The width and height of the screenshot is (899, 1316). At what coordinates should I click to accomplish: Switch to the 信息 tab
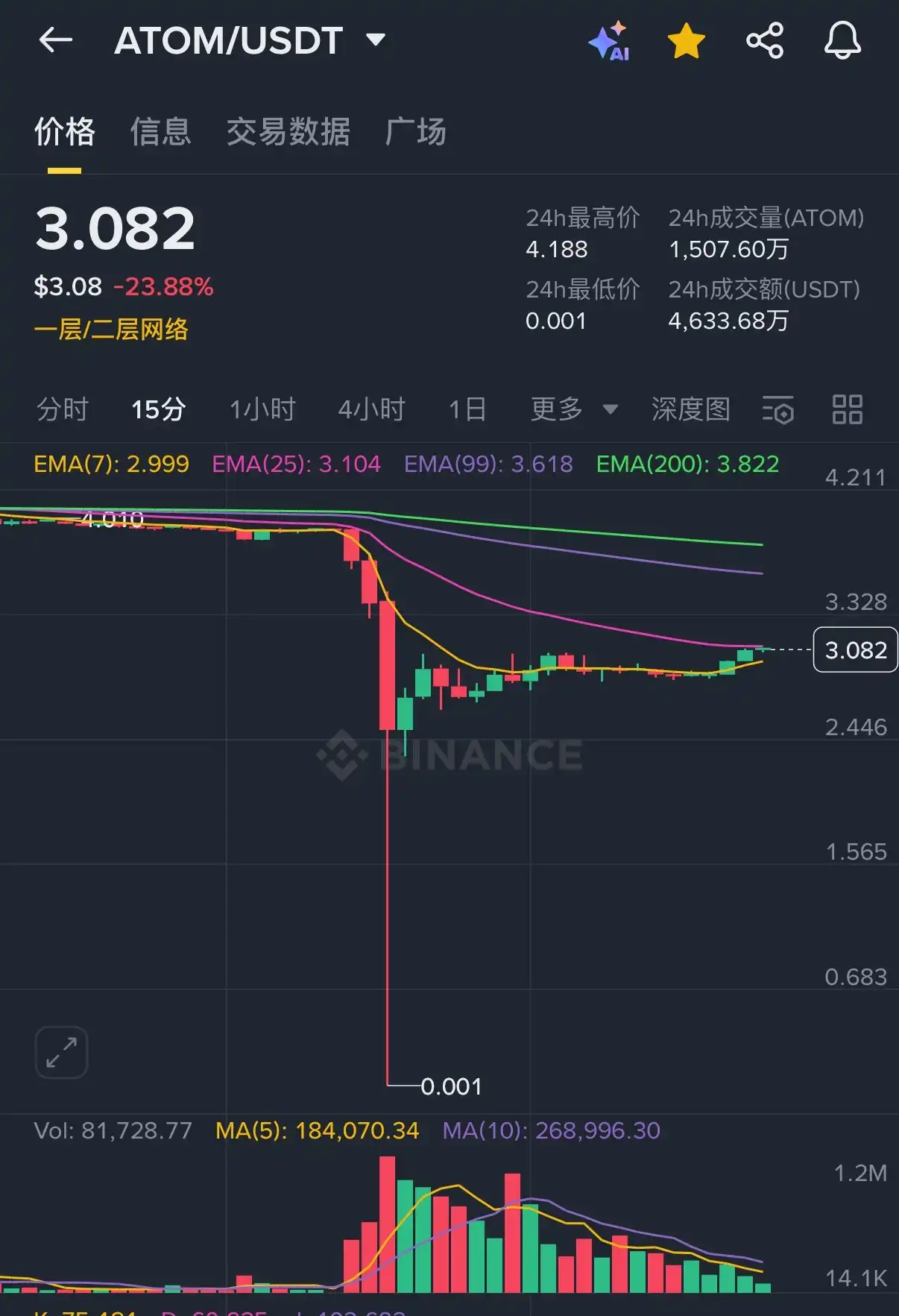[160, 132]
